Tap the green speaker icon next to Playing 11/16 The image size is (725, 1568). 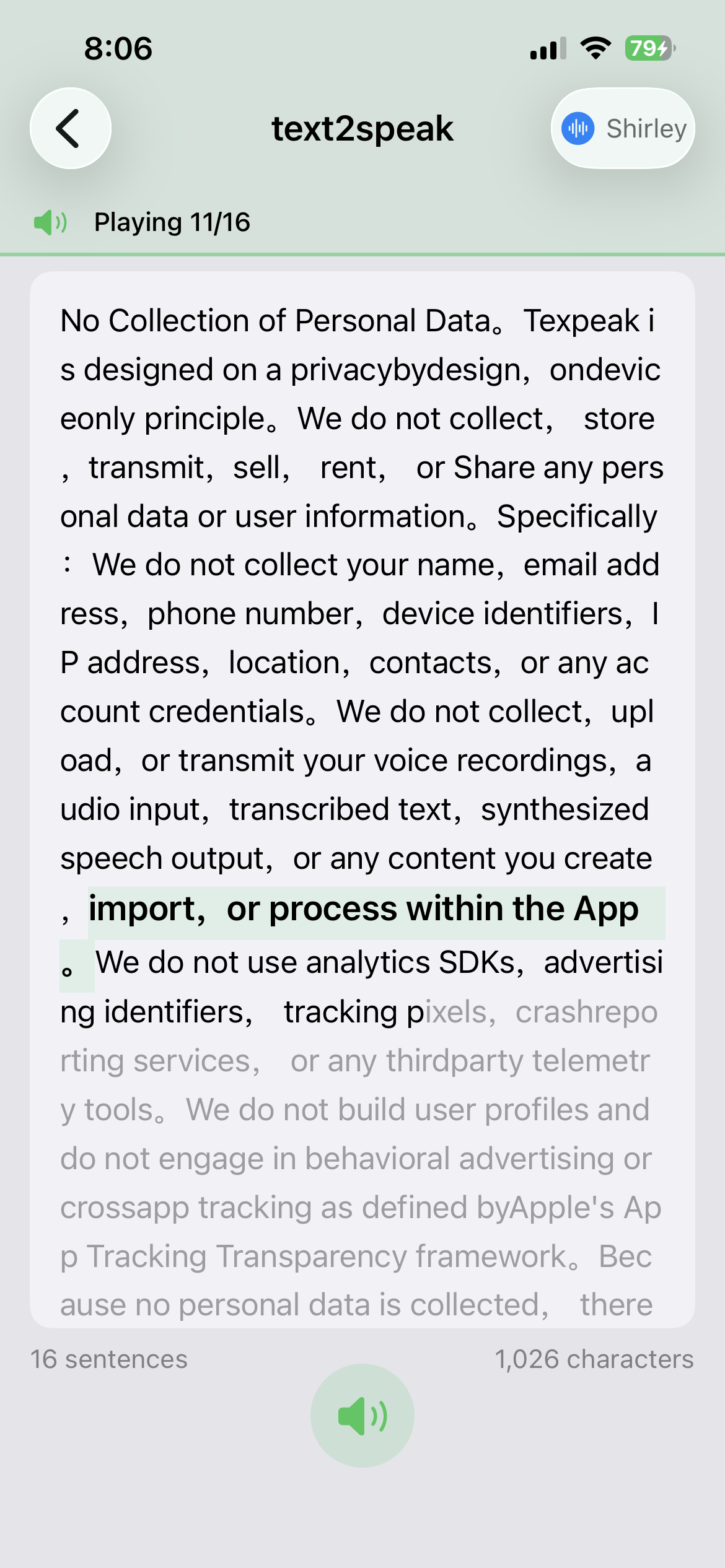(x=48, y=222)
